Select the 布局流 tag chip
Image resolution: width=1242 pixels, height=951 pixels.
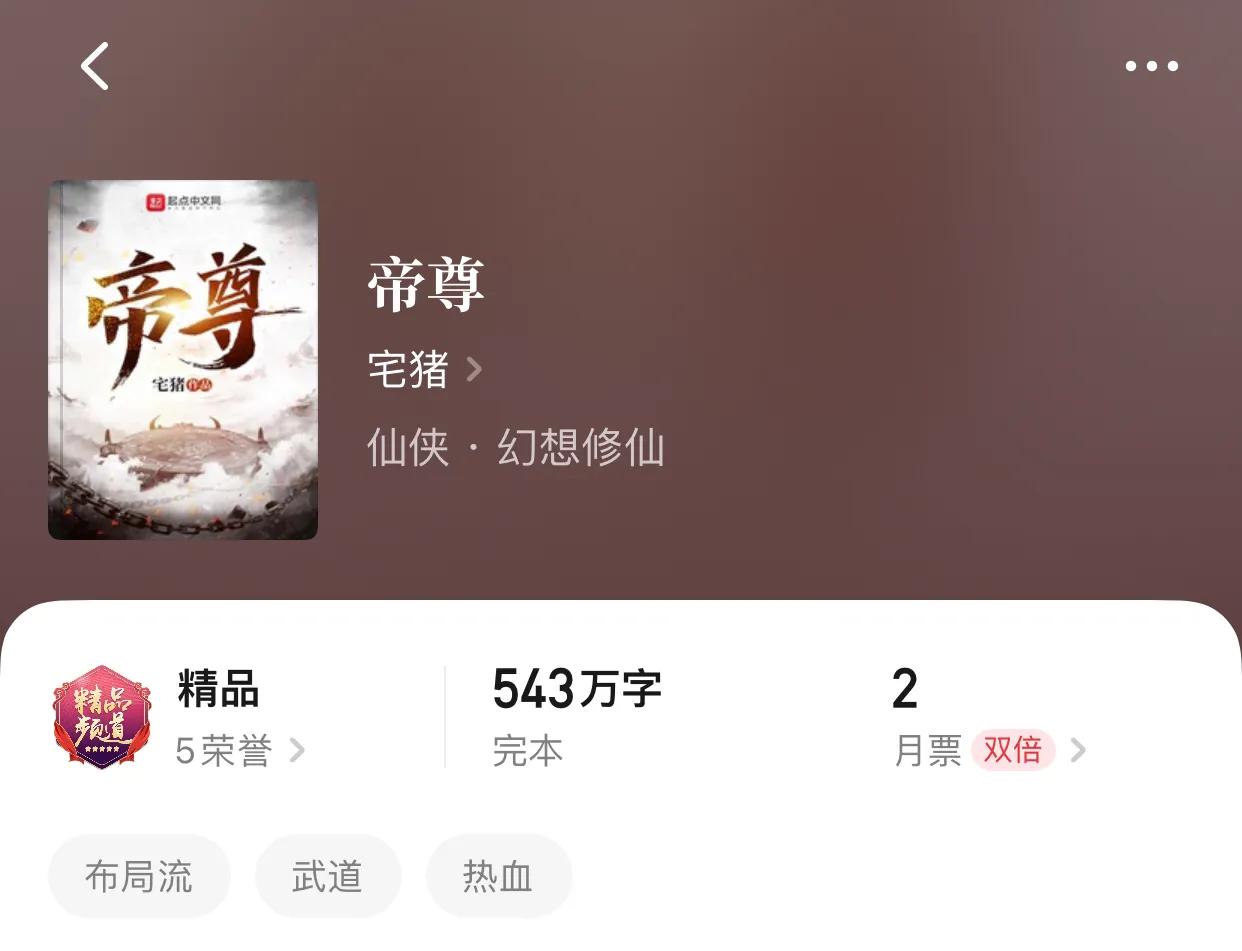tap(139, 877)
